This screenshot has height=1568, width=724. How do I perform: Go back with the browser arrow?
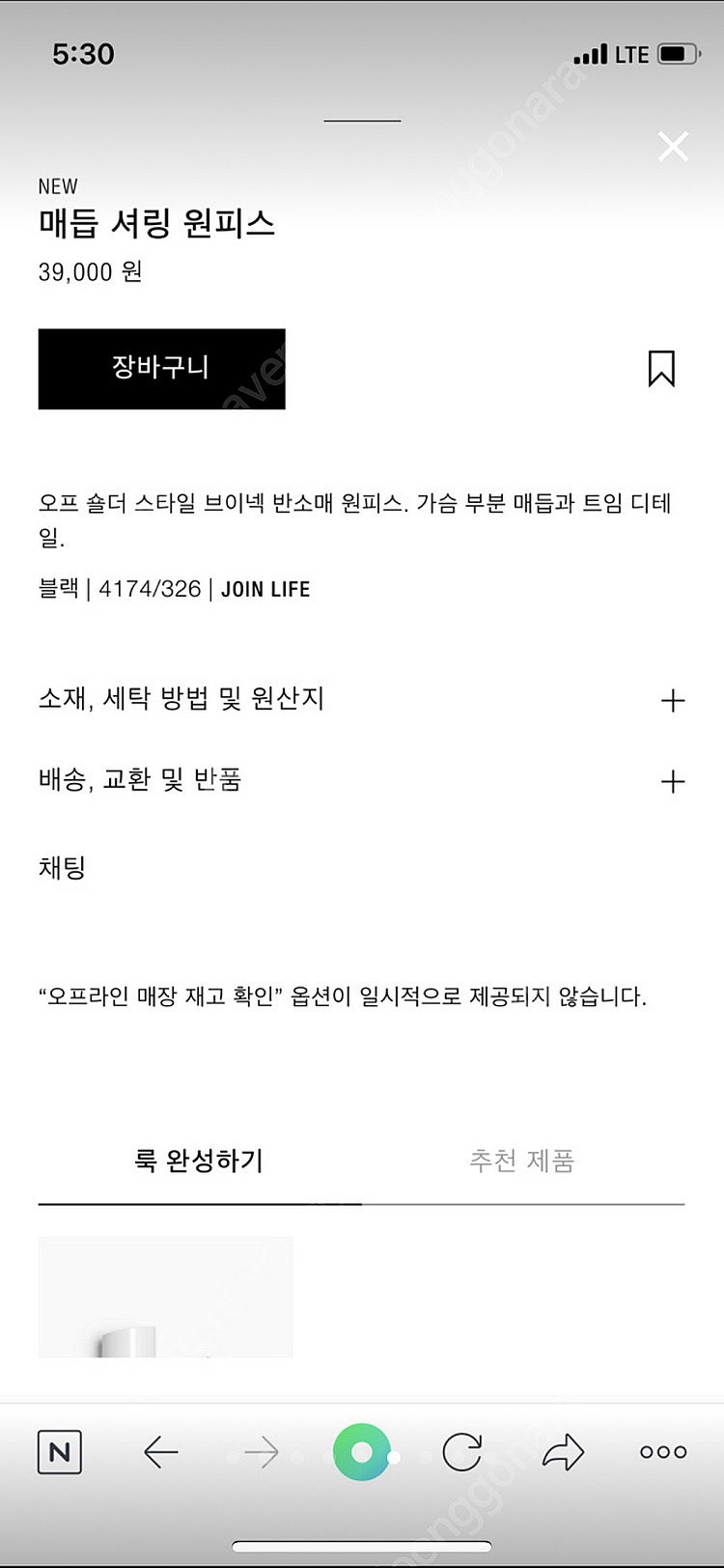(x=160, y=1452)
